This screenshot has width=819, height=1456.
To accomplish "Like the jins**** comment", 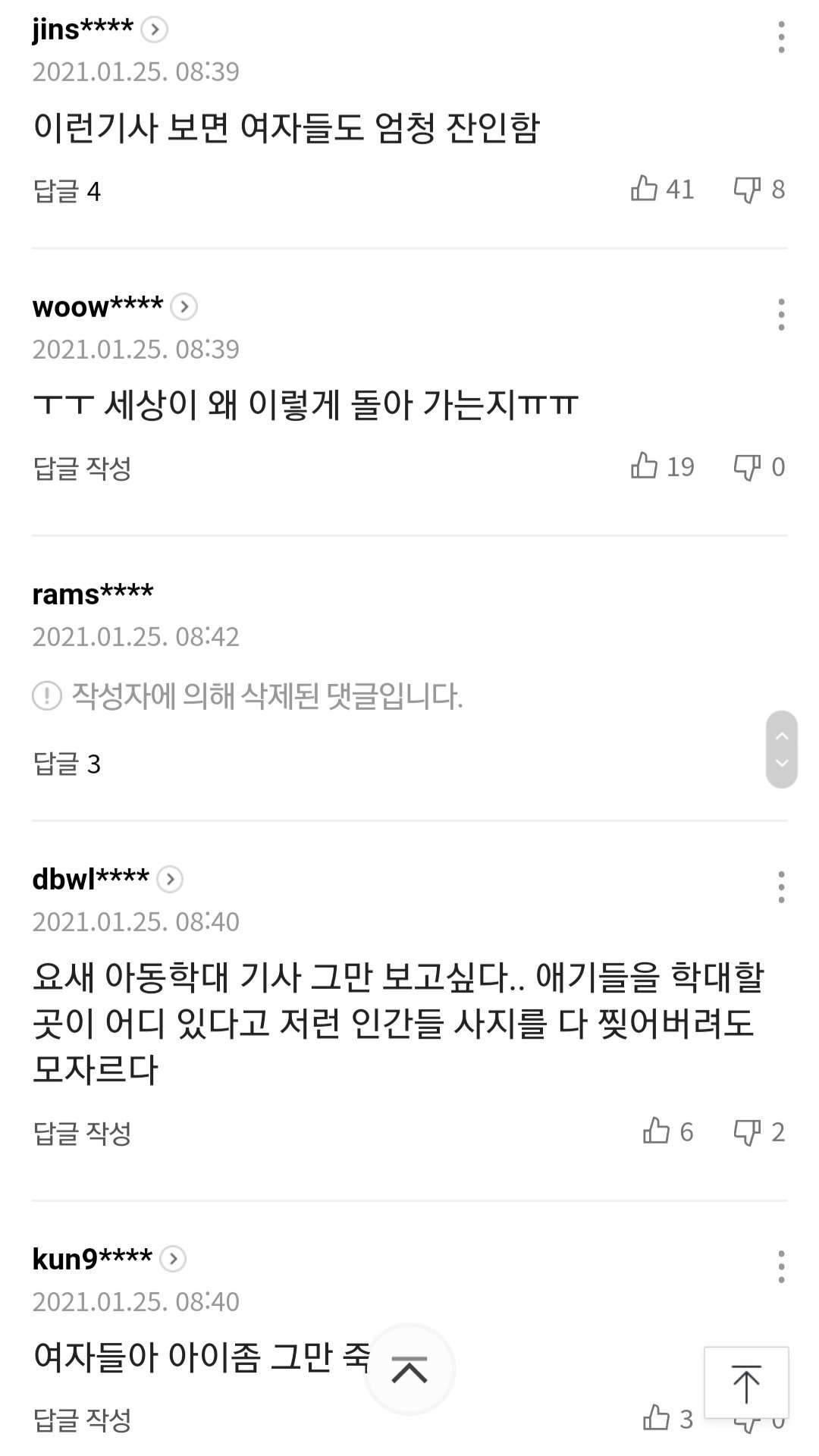I will point(645,189).
